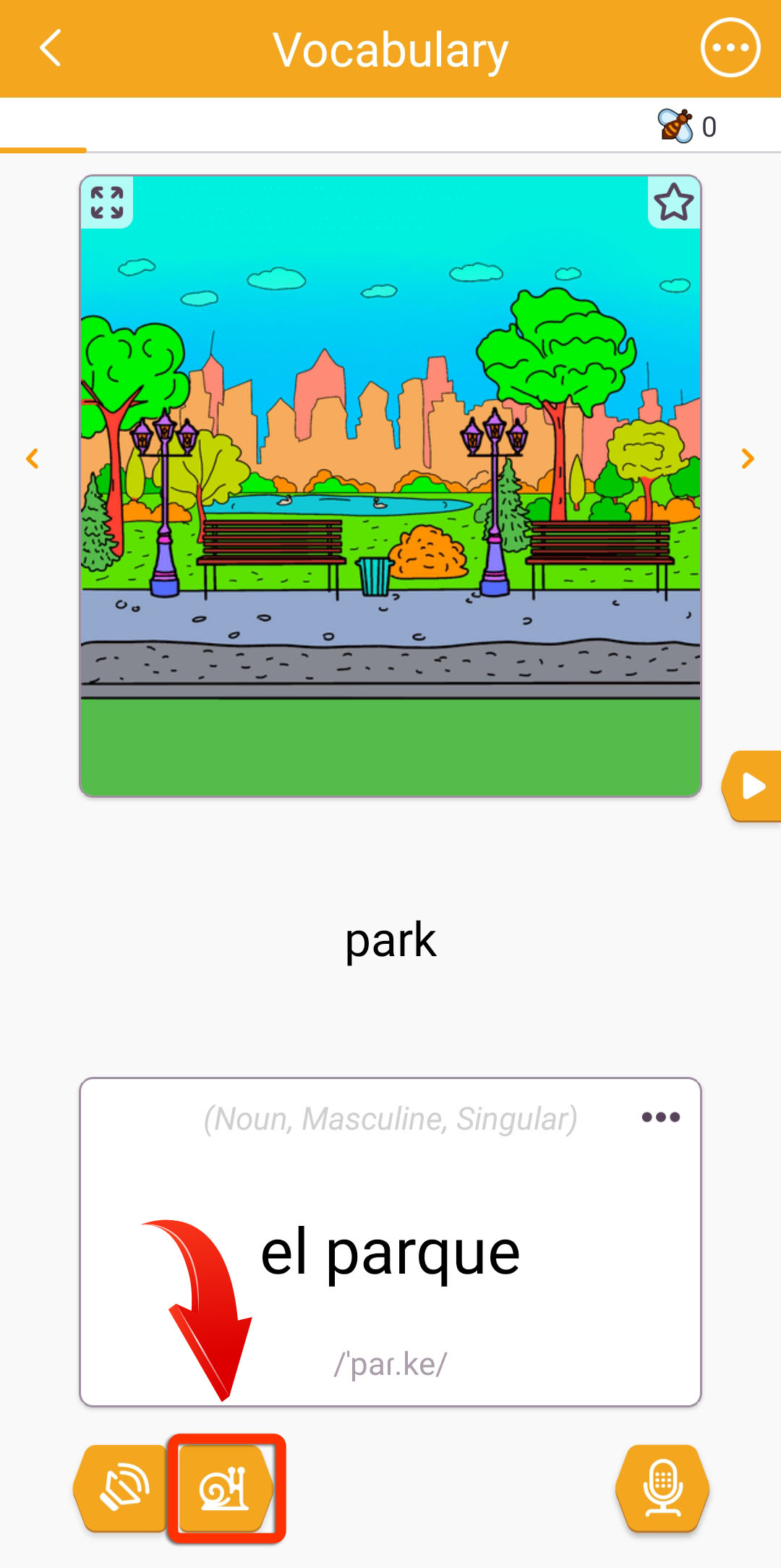Open the three-dot menu in the header
781x1568 pixels.
[x=730, y=48]
